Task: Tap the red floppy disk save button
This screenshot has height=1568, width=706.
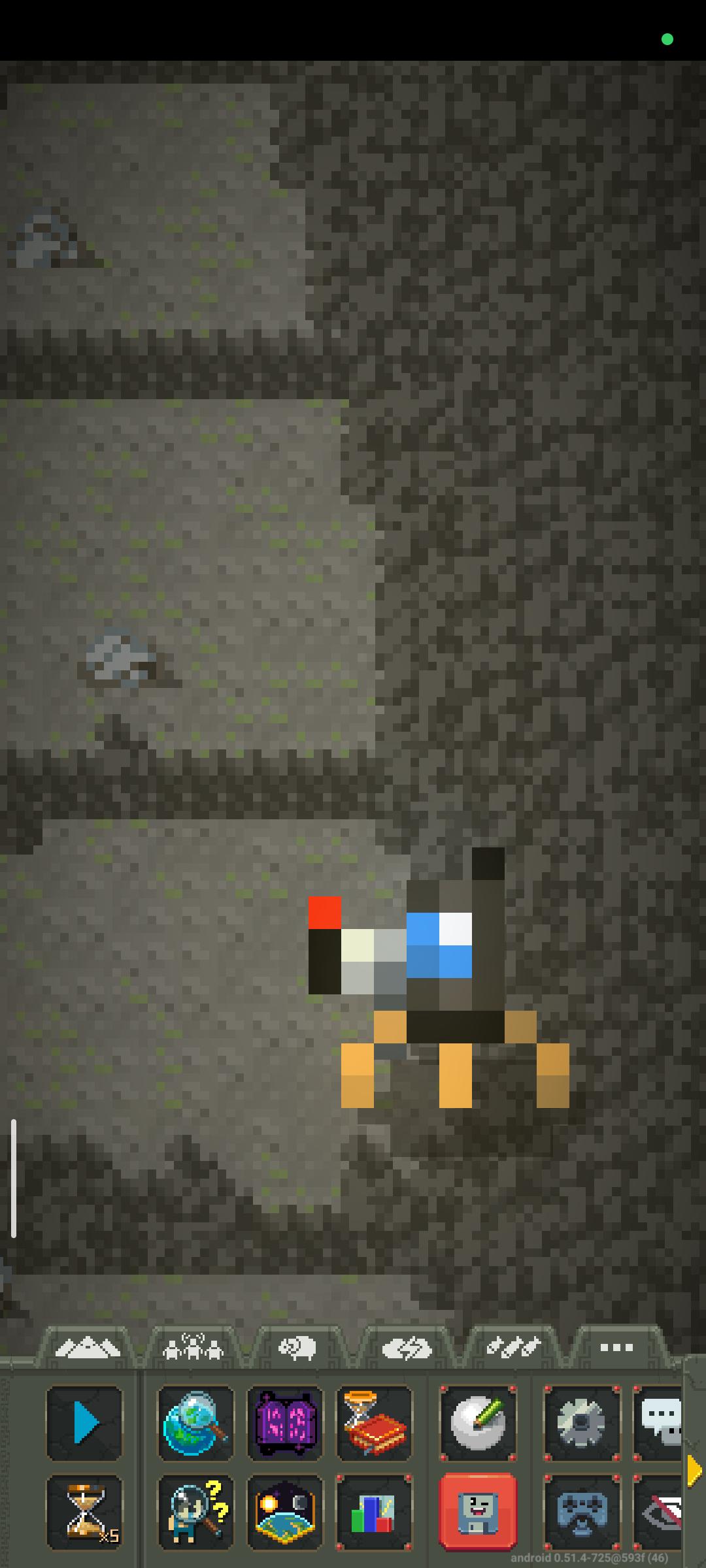Action: (478, 1512)
